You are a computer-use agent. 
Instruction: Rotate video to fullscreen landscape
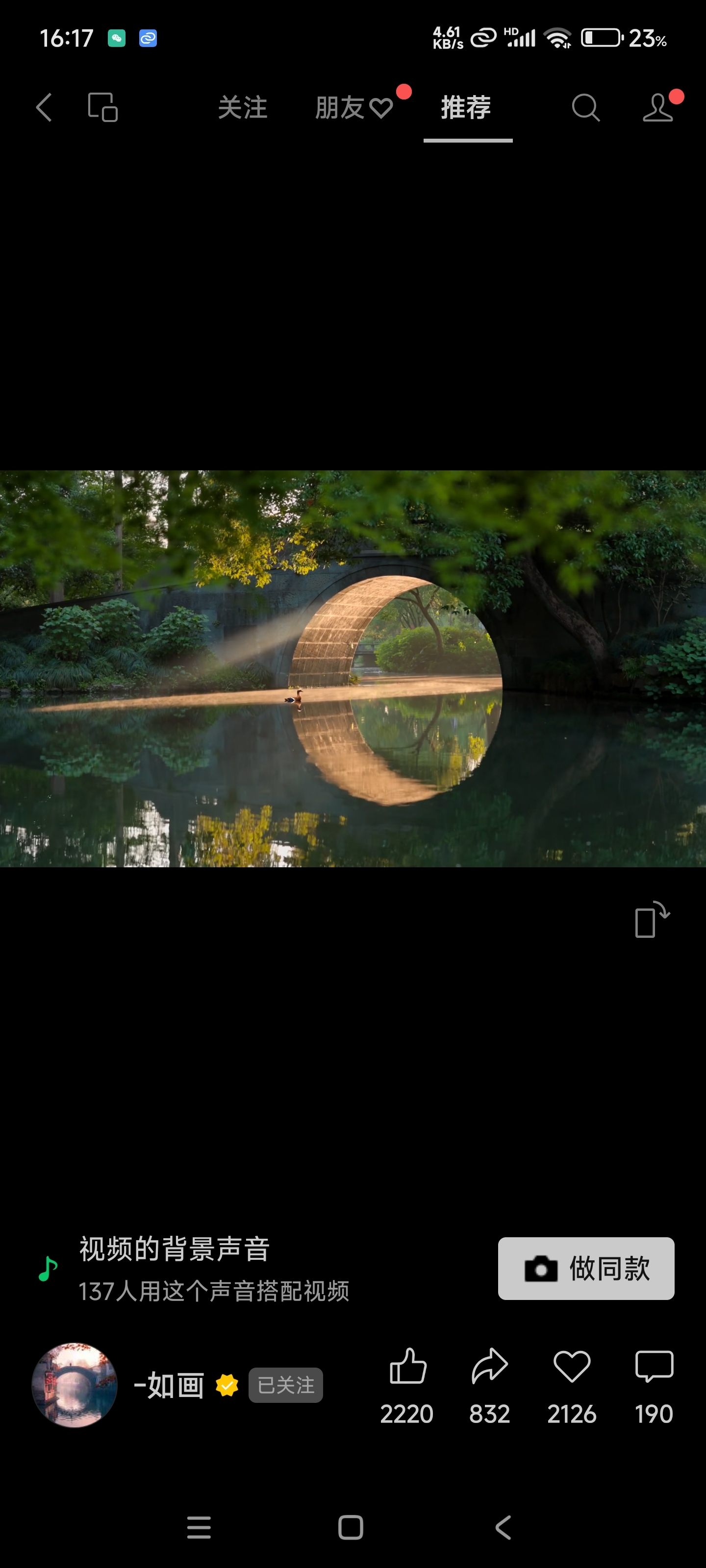[652, 919]
